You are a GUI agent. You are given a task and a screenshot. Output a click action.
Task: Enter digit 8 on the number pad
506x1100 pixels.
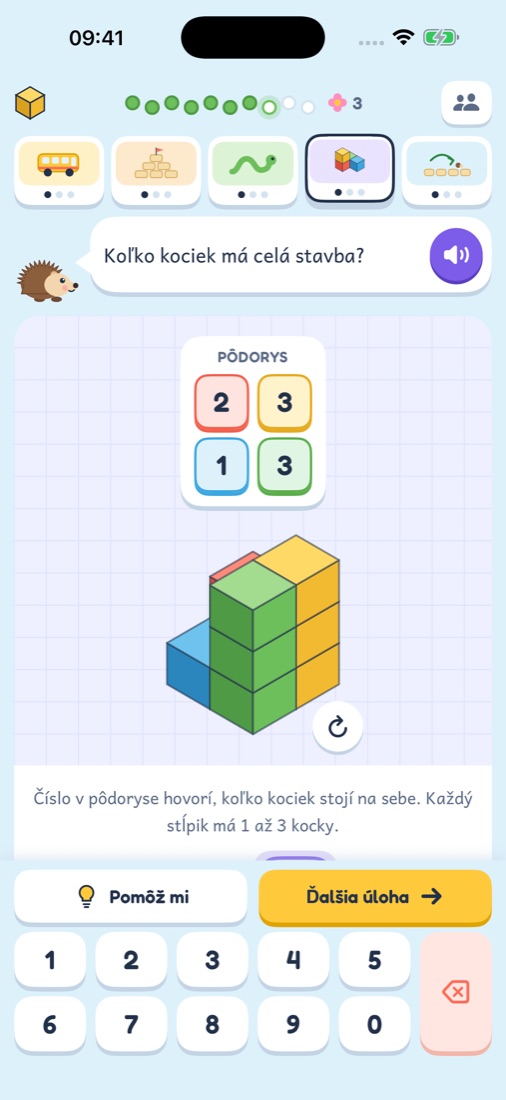click(x=212, y=1025)
